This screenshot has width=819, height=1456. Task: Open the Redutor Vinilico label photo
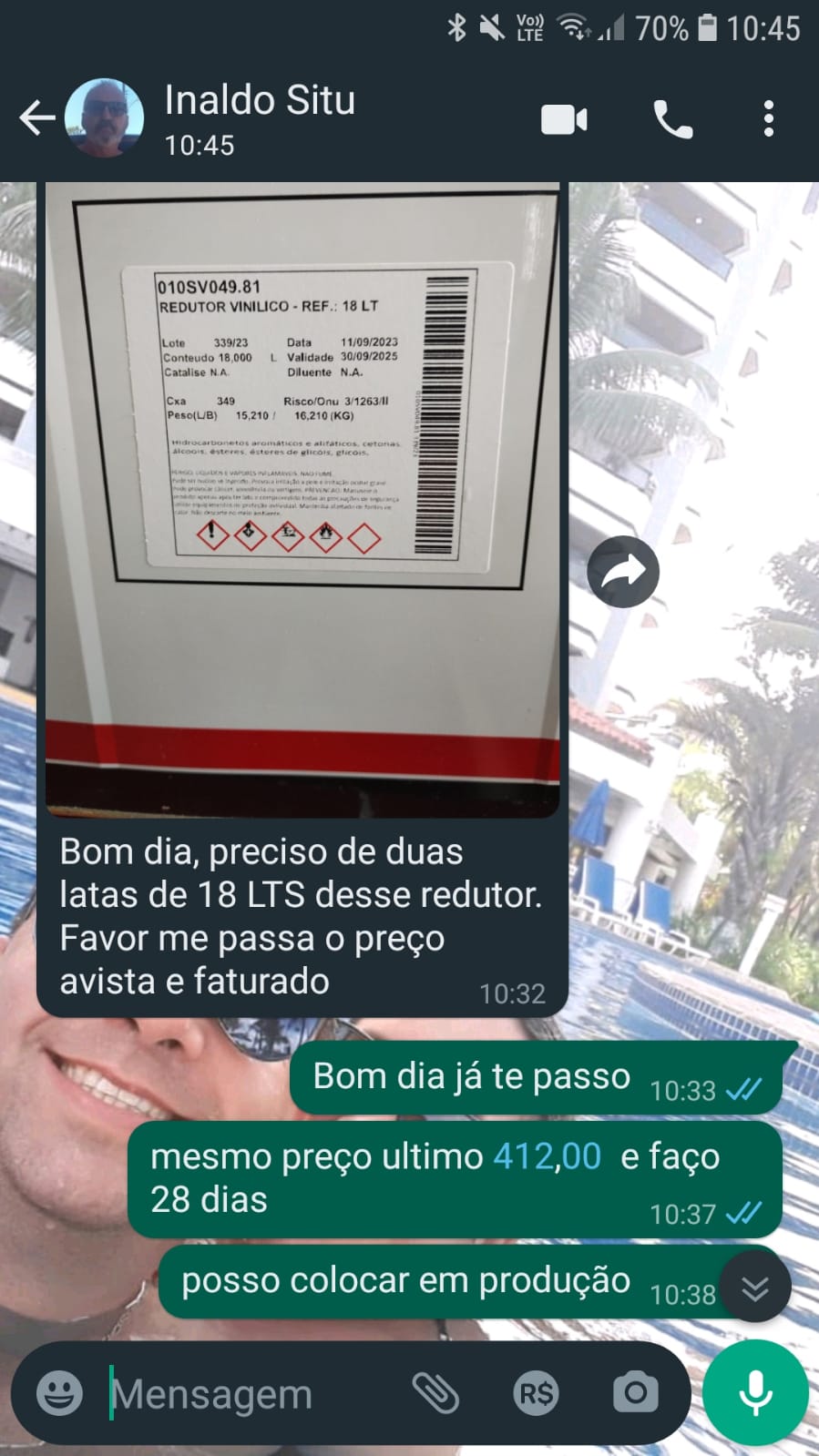(x=302, y=499)
